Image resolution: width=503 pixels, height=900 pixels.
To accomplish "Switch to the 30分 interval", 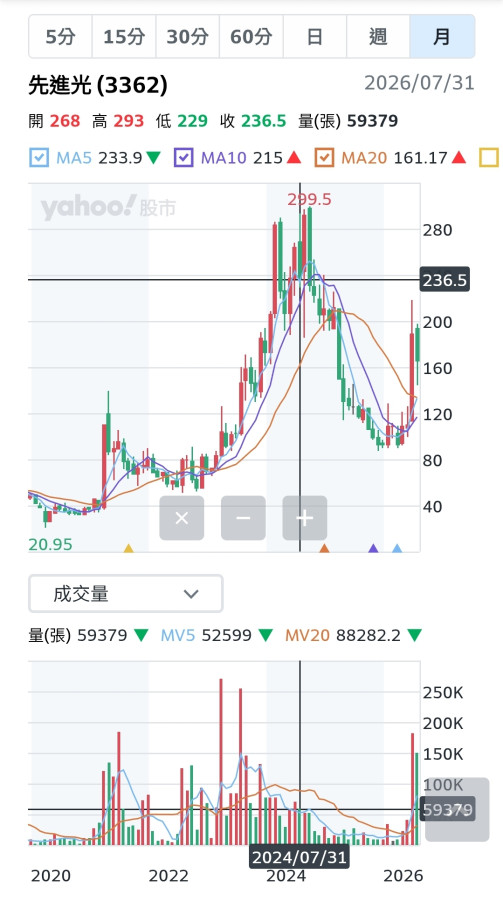I will (187, 37).
